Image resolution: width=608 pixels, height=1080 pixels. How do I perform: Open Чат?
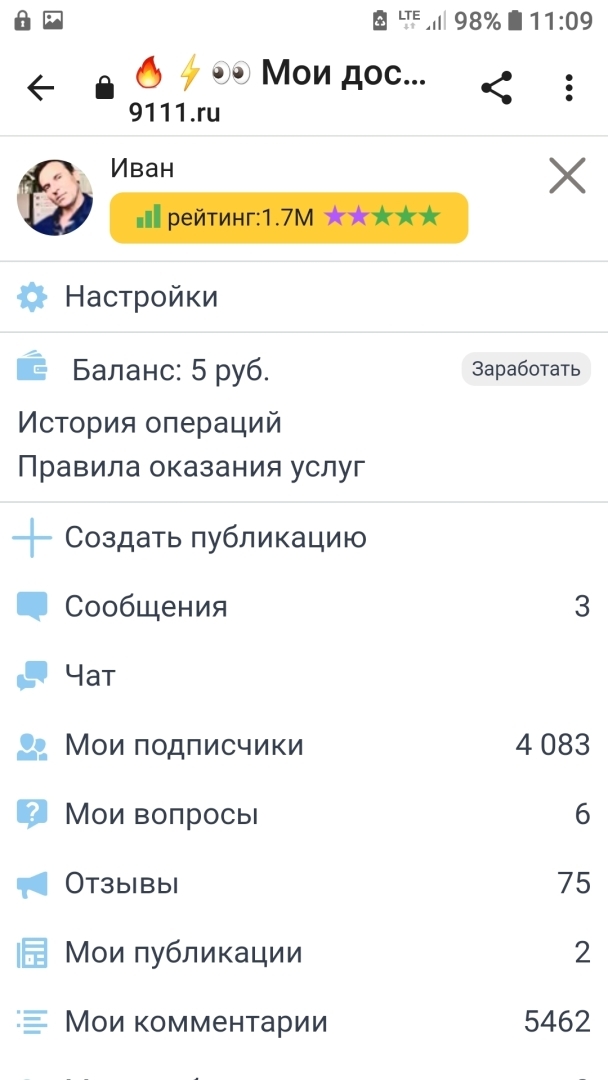click(90, 676)
